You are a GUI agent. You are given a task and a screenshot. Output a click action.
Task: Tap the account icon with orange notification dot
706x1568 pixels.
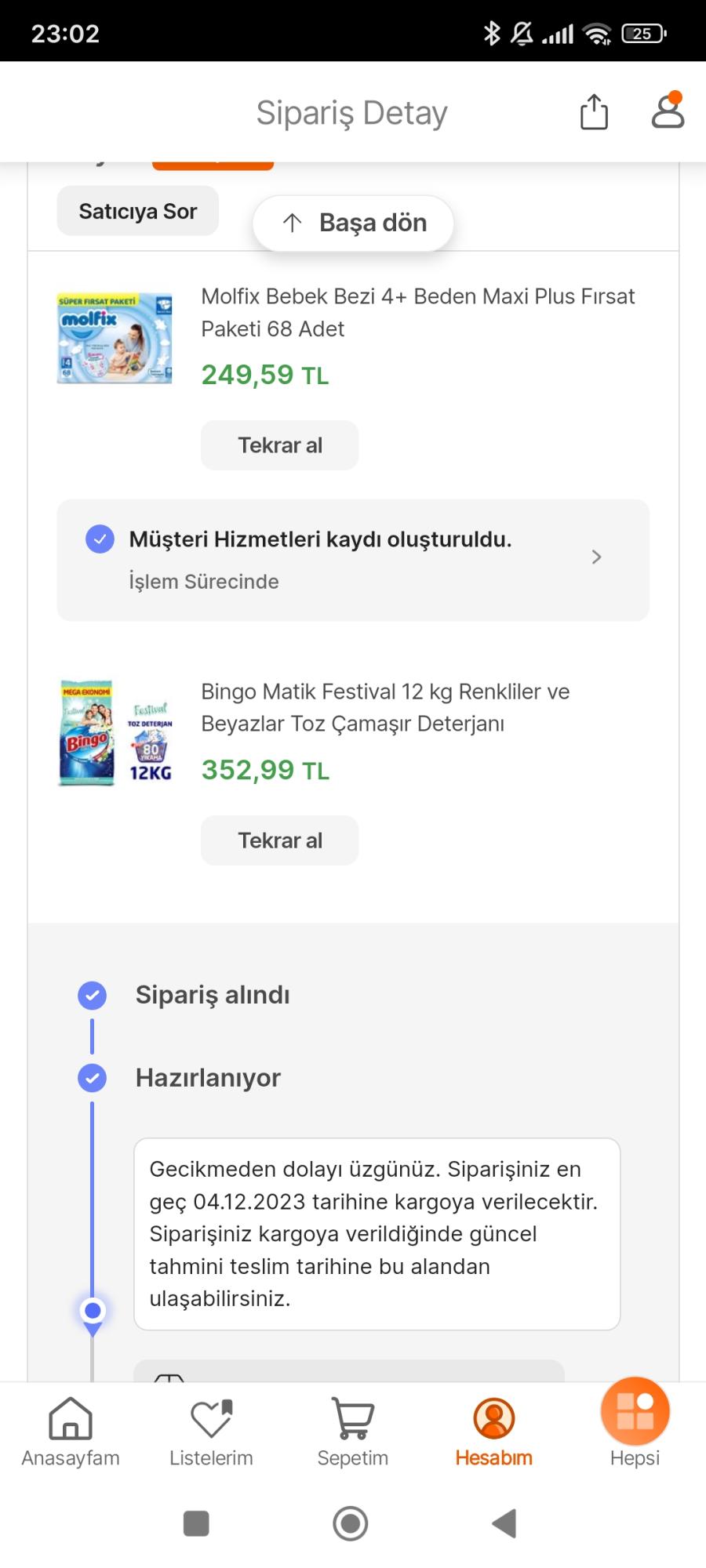(668, 114)
